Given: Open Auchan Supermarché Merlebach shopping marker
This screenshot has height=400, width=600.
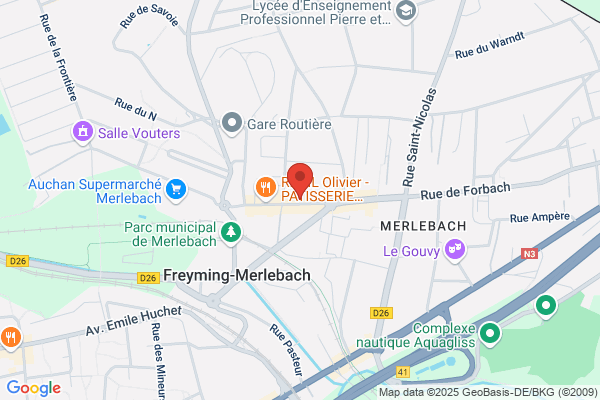Looking at the screenshot, I should coord(176,190).
